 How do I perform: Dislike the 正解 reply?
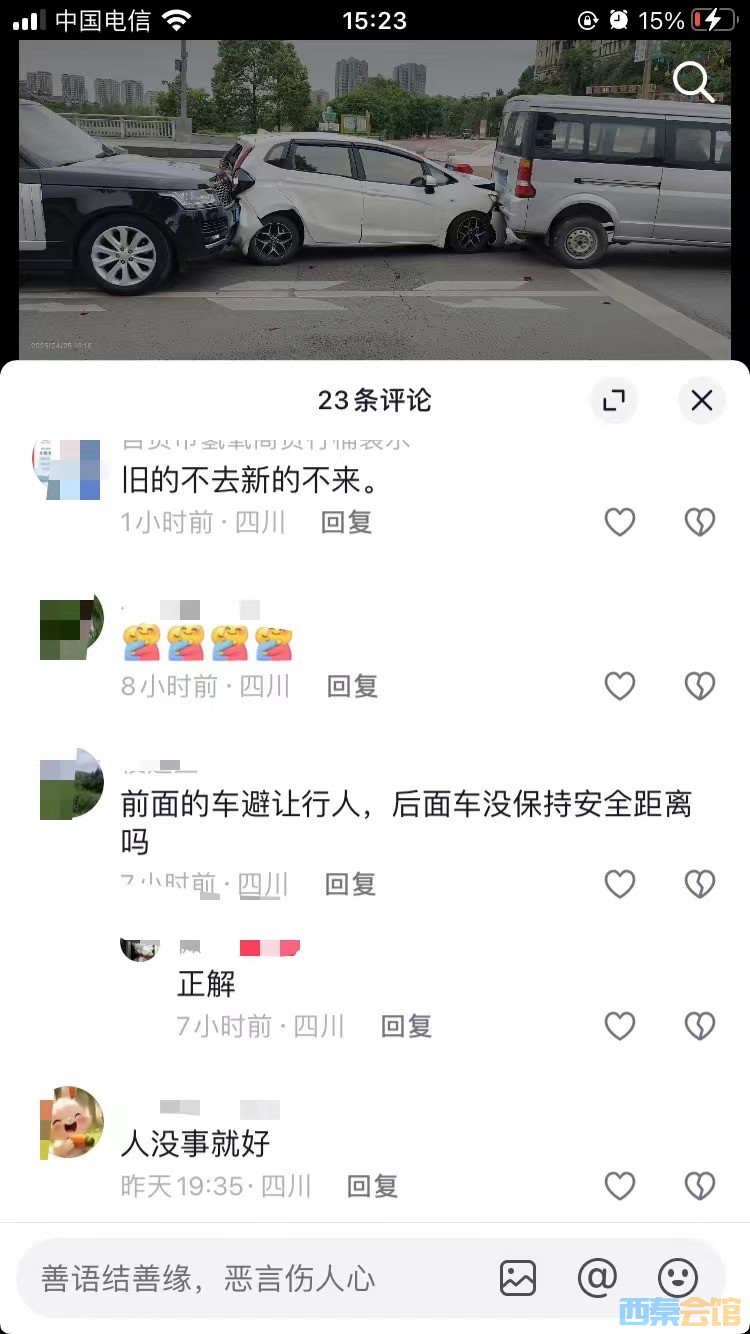(x=699, y=1026)
